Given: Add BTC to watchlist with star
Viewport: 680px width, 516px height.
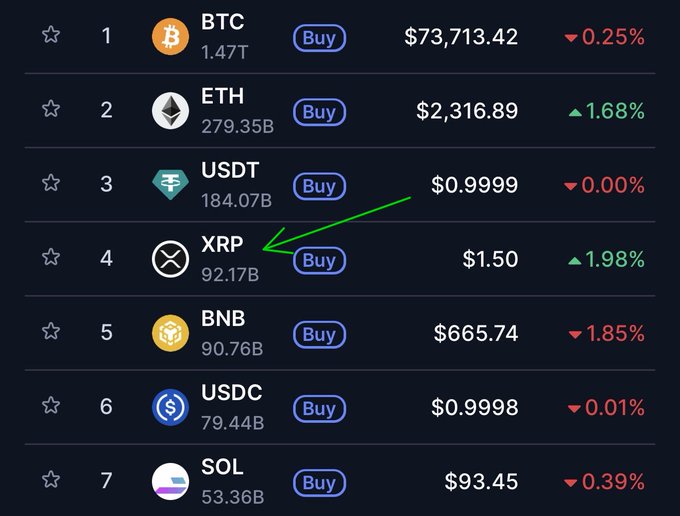Looking at the screenshot, I should [51, 36].
